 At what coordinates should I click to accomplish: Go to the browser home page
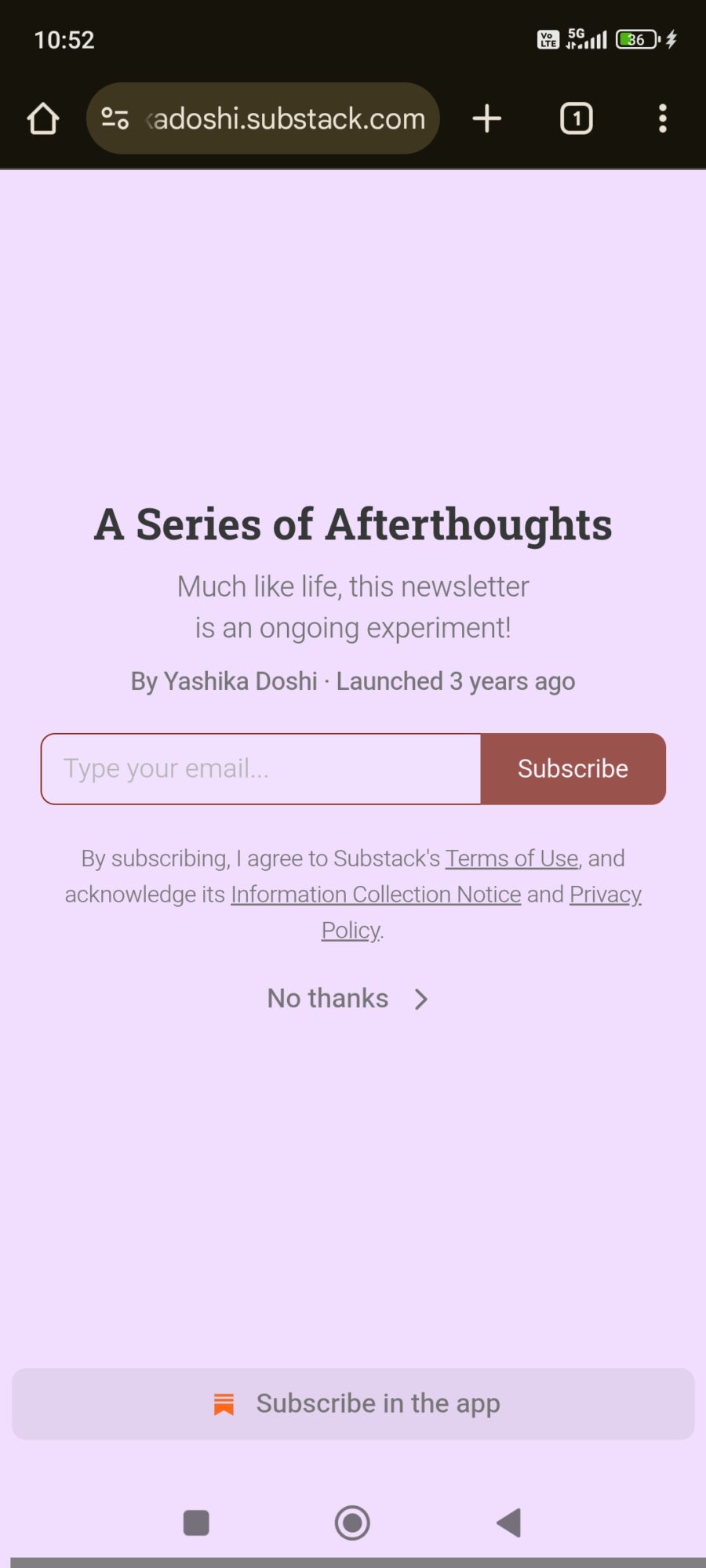[x=43, y=119]
